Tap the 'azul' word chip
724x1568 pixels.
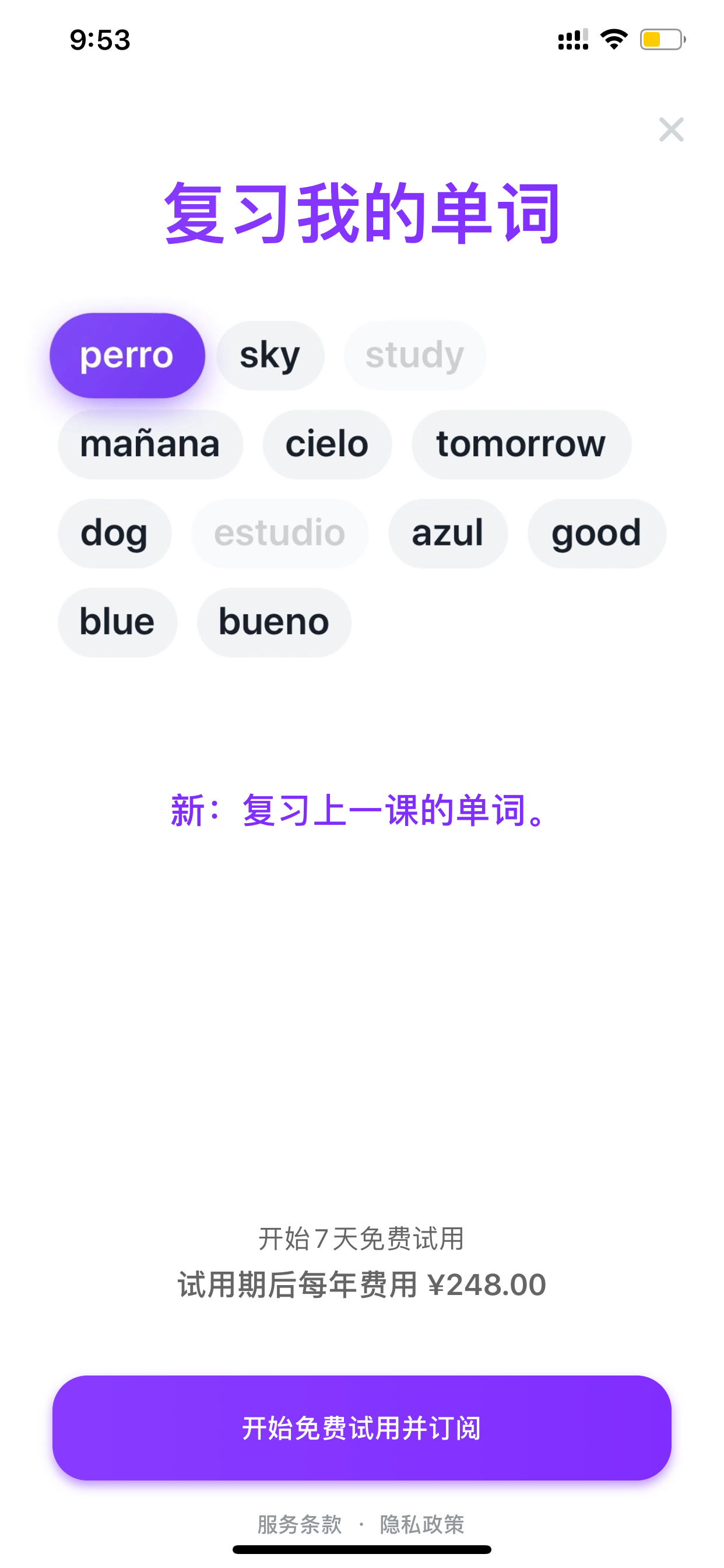pyautogui.click(x=448, y=533)
